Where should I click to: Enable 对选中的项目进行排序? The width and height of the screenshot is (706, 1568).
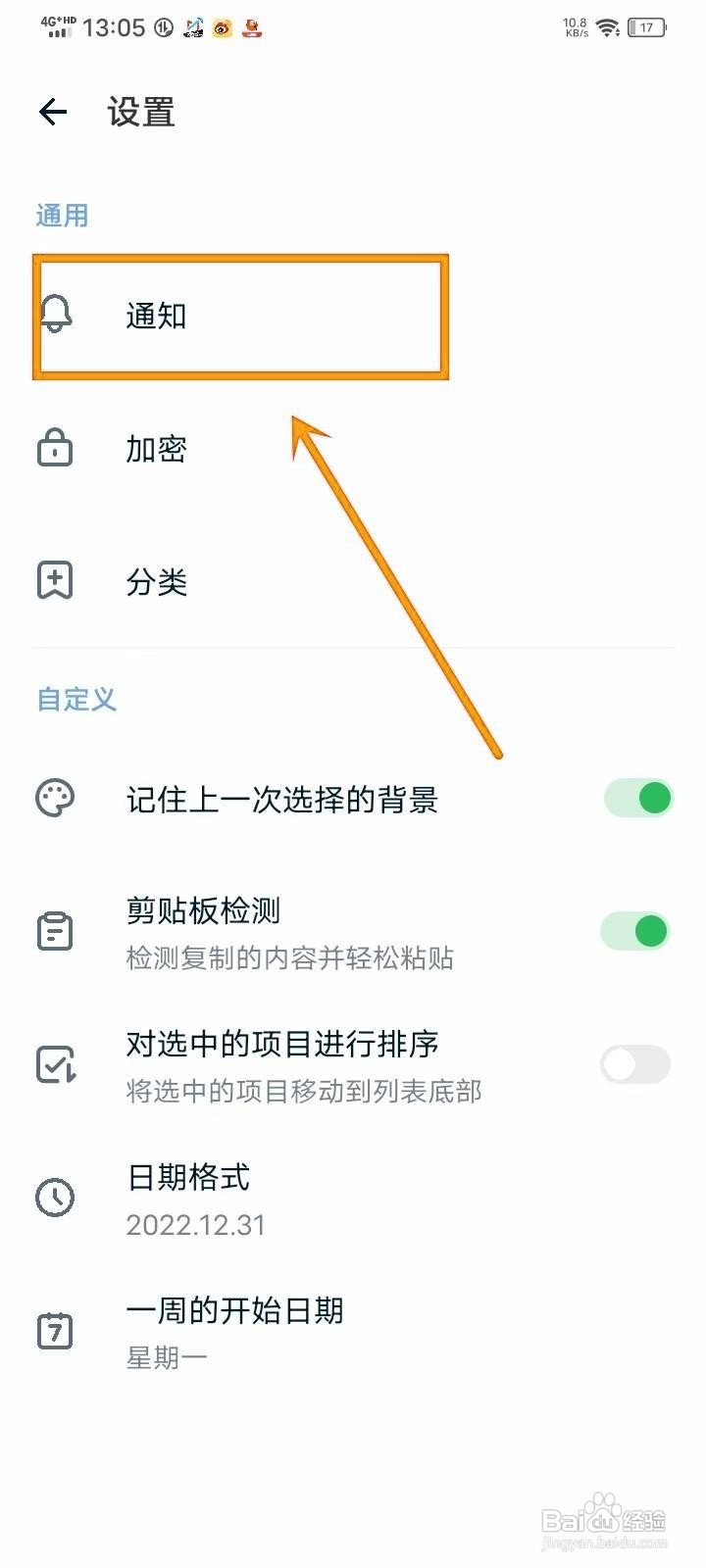(x=634, y=1064)
